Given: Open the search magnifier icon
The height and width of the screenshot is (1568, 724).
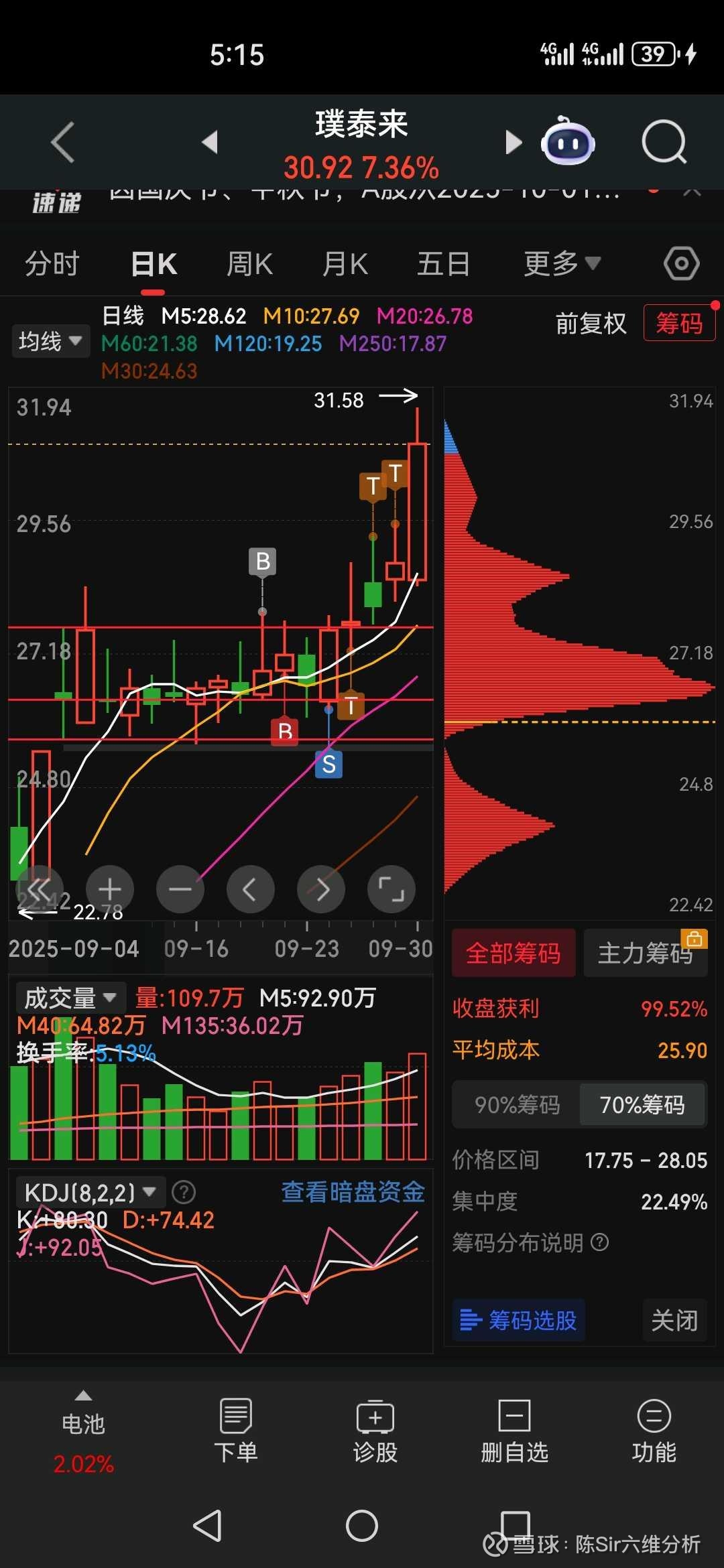Looking at the screenshot, I should [664, 142].
